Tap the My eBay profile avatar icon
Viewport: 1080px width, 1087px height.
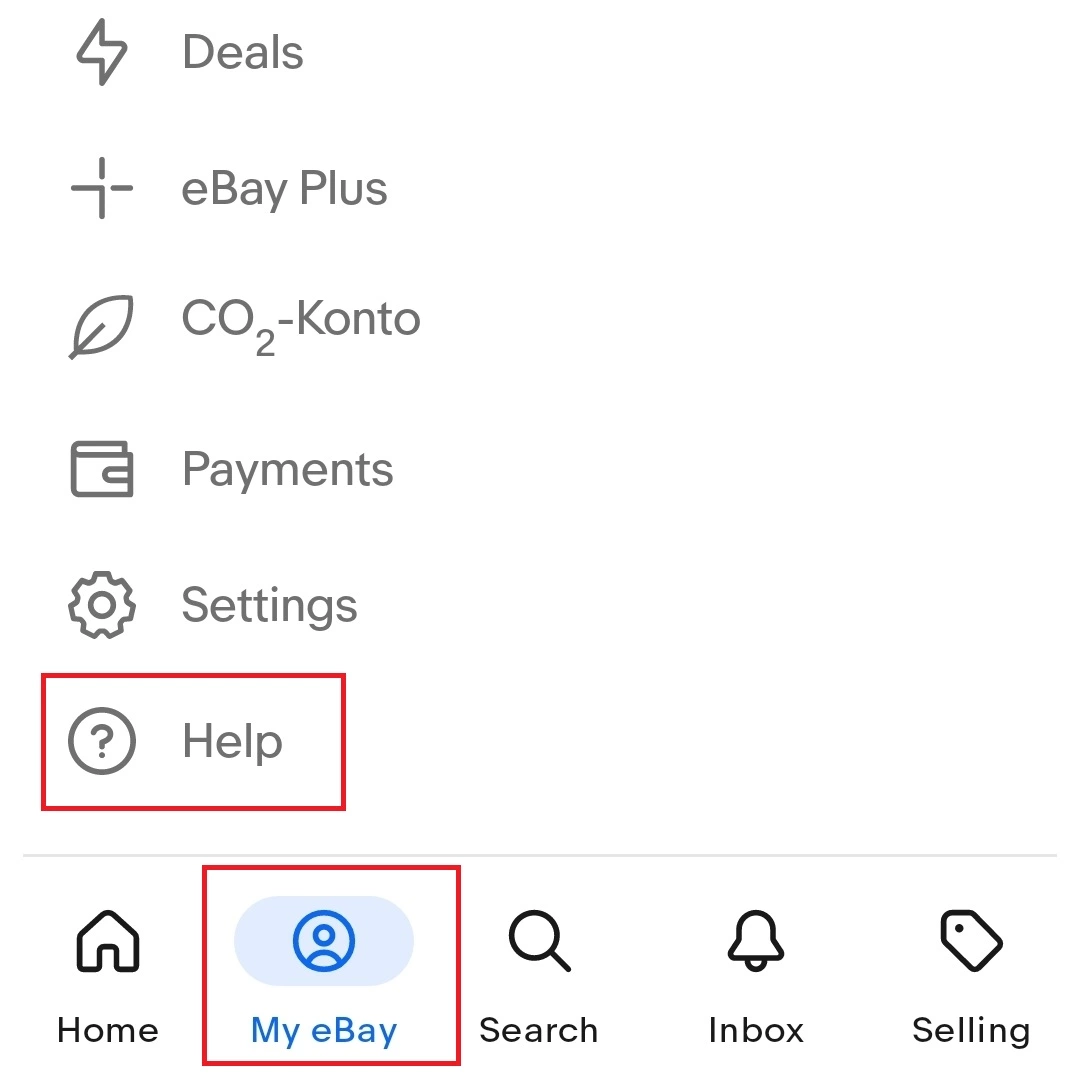click(323, 940)
